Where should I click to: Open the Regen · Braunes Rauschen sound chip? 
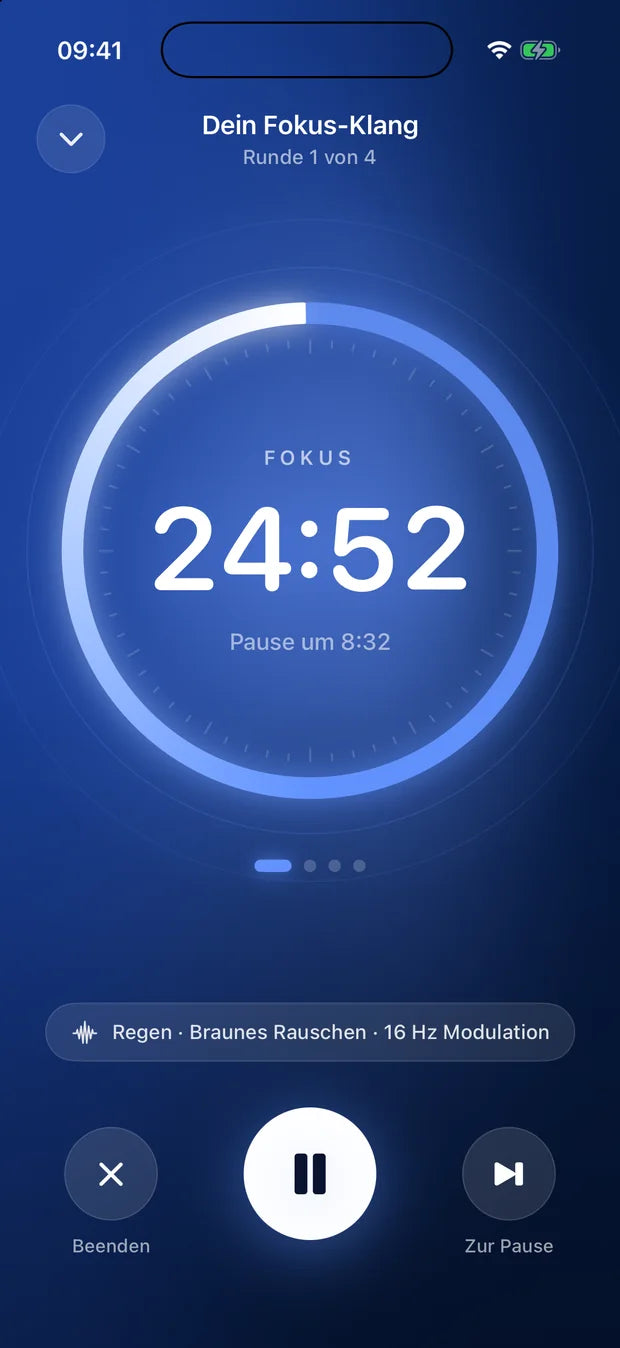click(310, 1032)
